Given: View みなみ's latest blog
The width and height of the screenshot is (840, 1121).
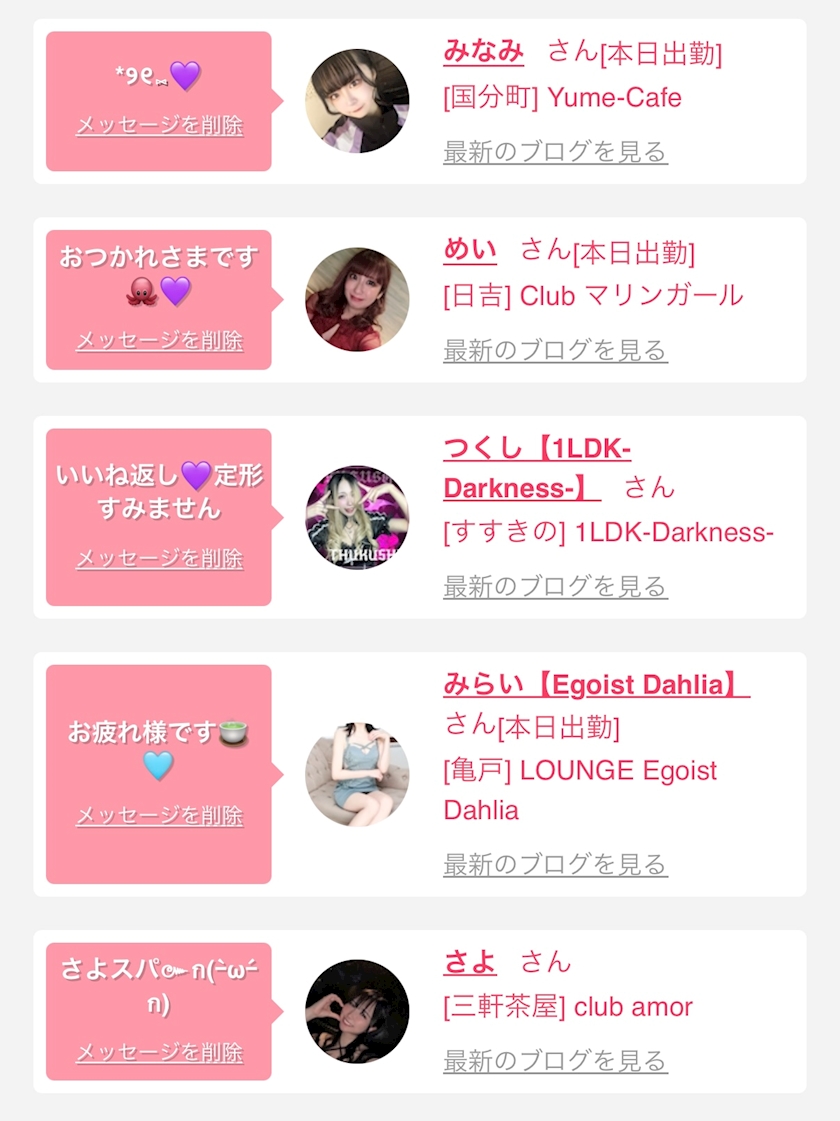Looking at the screenshot, I should click(555, 152).
